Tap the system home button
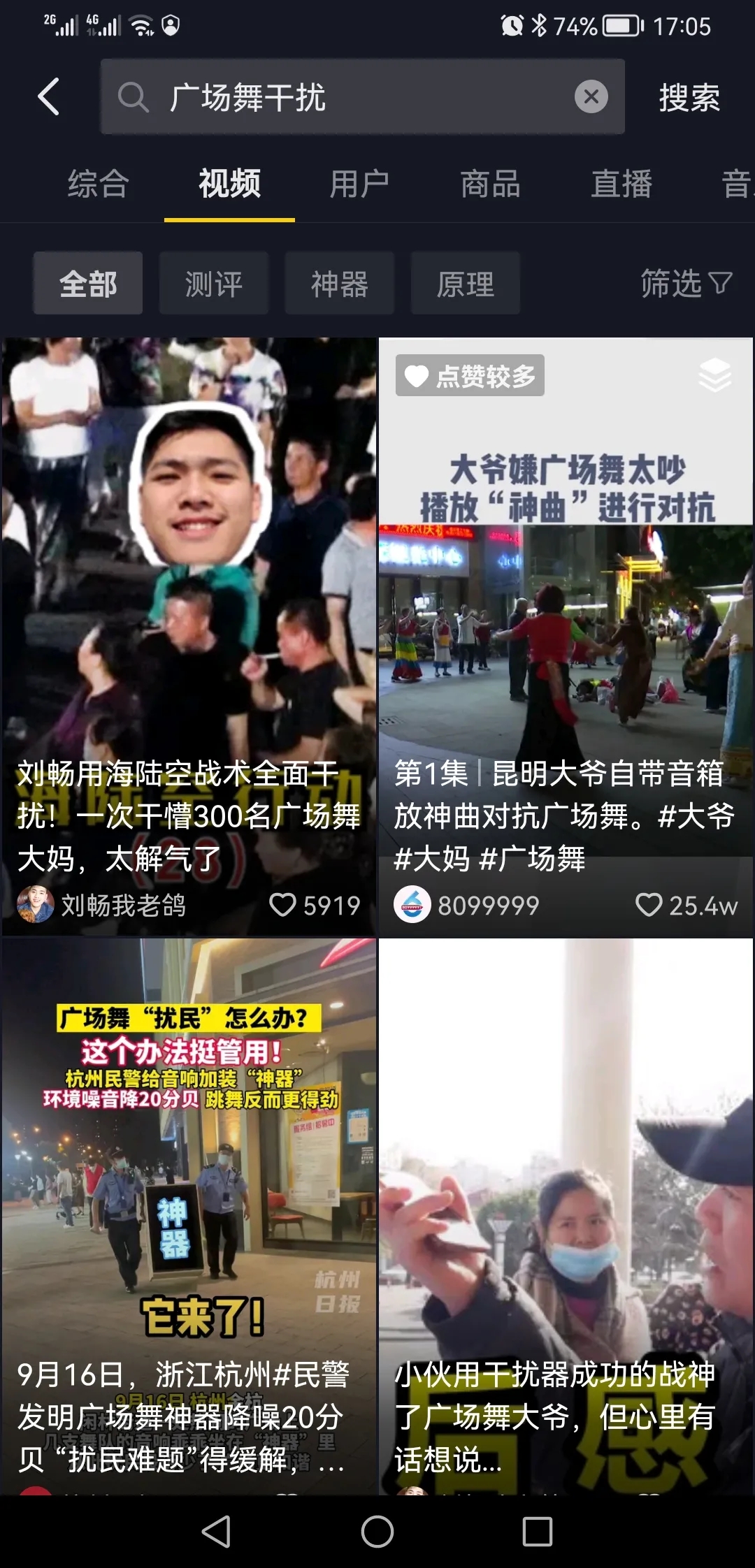 point(377,1532)
